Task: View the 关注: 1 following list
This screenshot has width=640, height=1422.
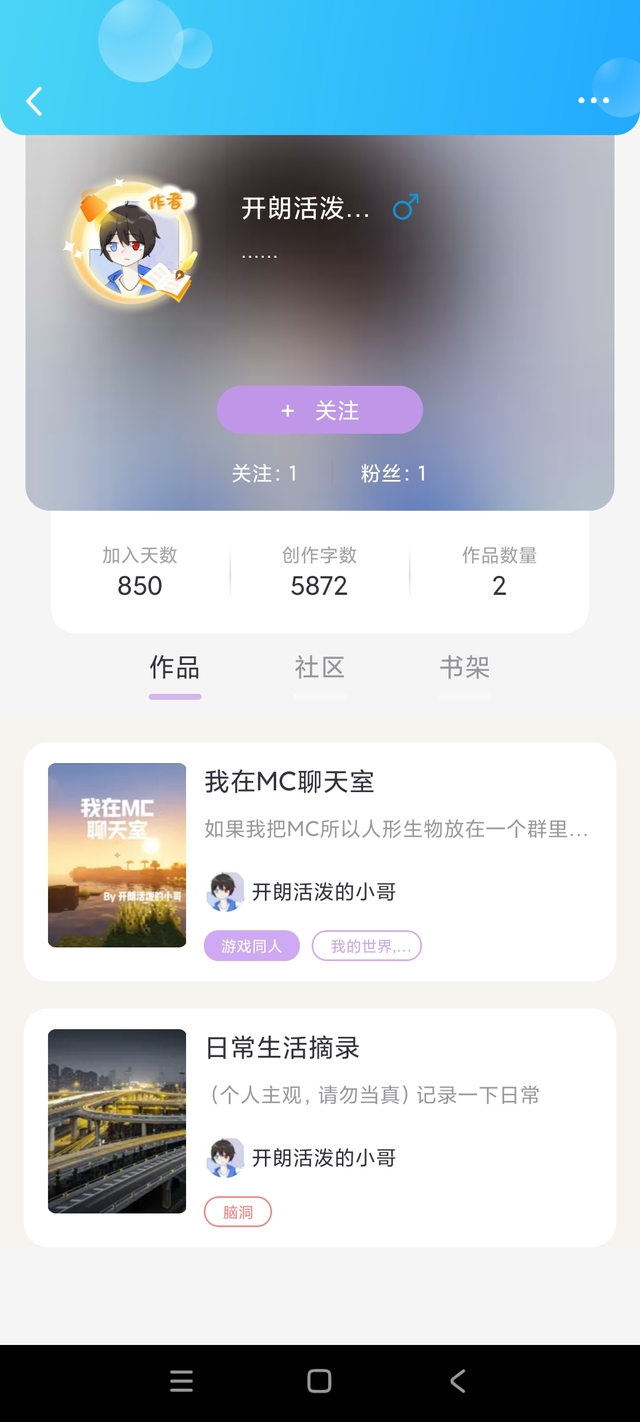Action: (264, 473)
